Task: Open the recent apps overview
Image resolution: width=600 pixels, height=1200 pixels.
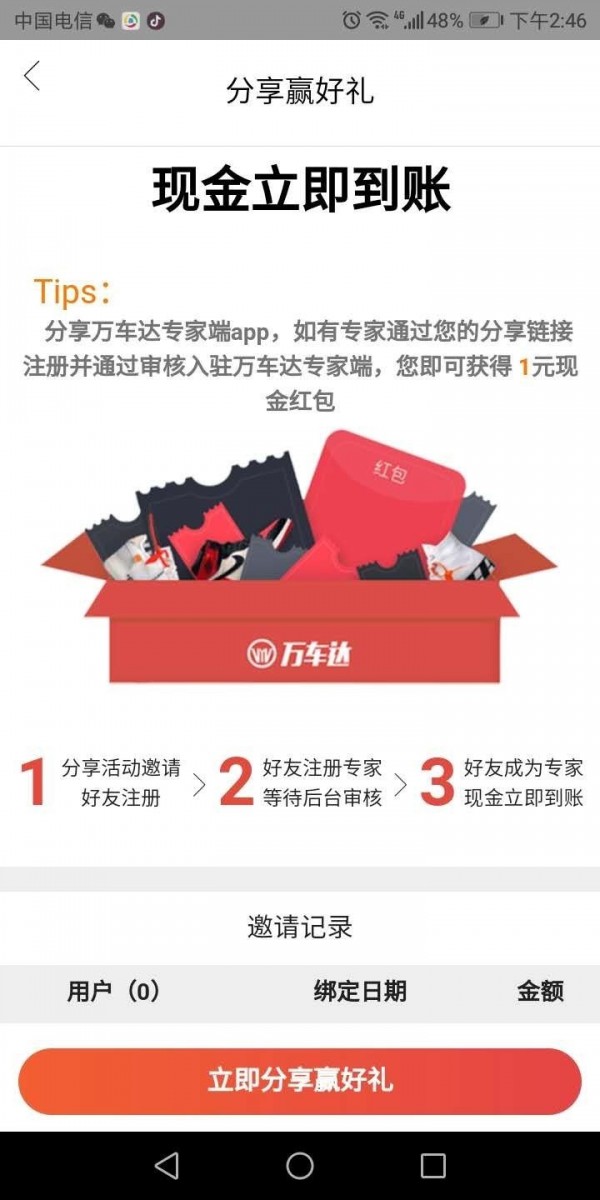Action: pyautogui.click(x=433, y=1165)
